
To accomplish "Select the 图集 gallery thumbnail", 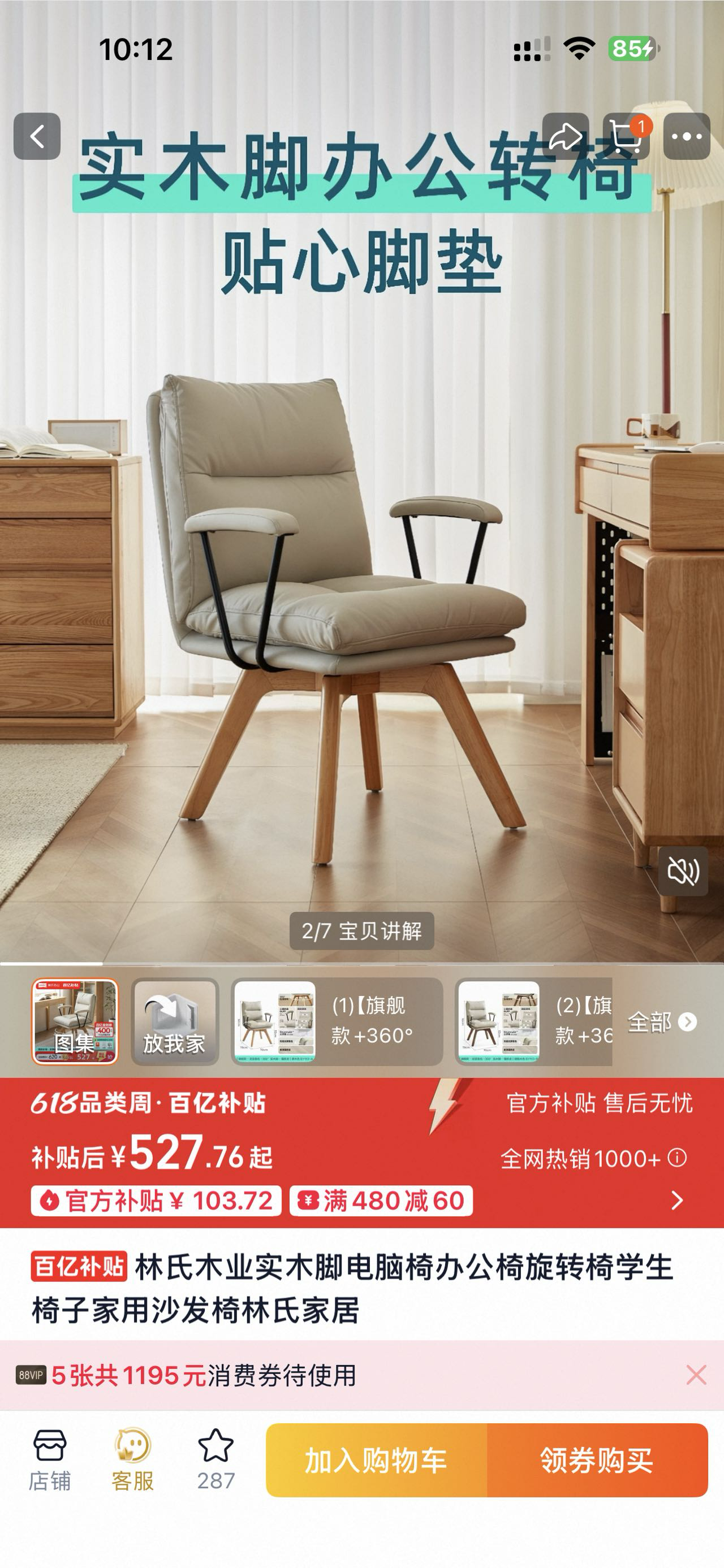I will [75, 1021].
